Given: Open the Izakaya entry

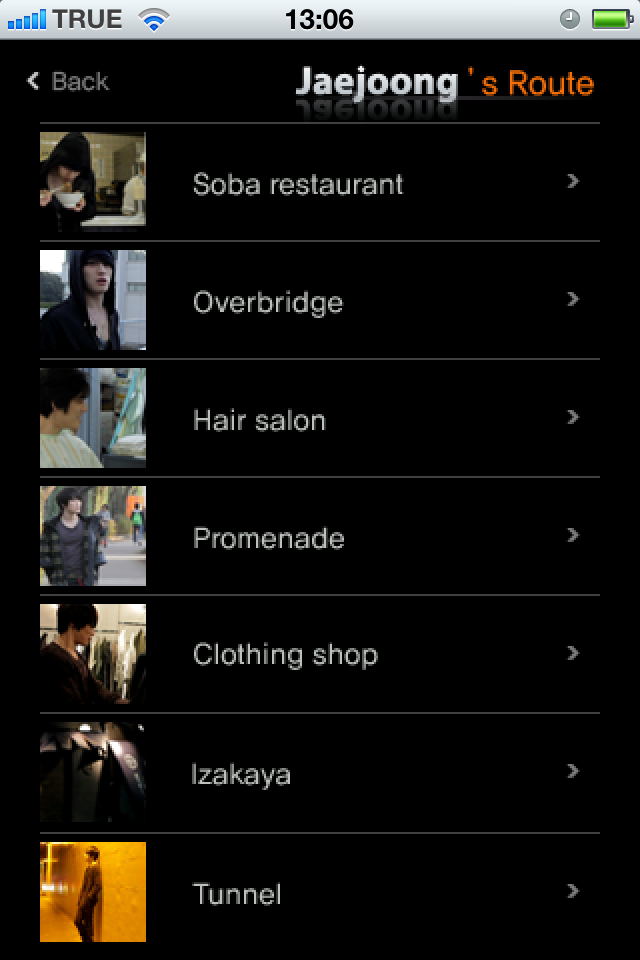Looking at the screenshot, I should [241, 773].
